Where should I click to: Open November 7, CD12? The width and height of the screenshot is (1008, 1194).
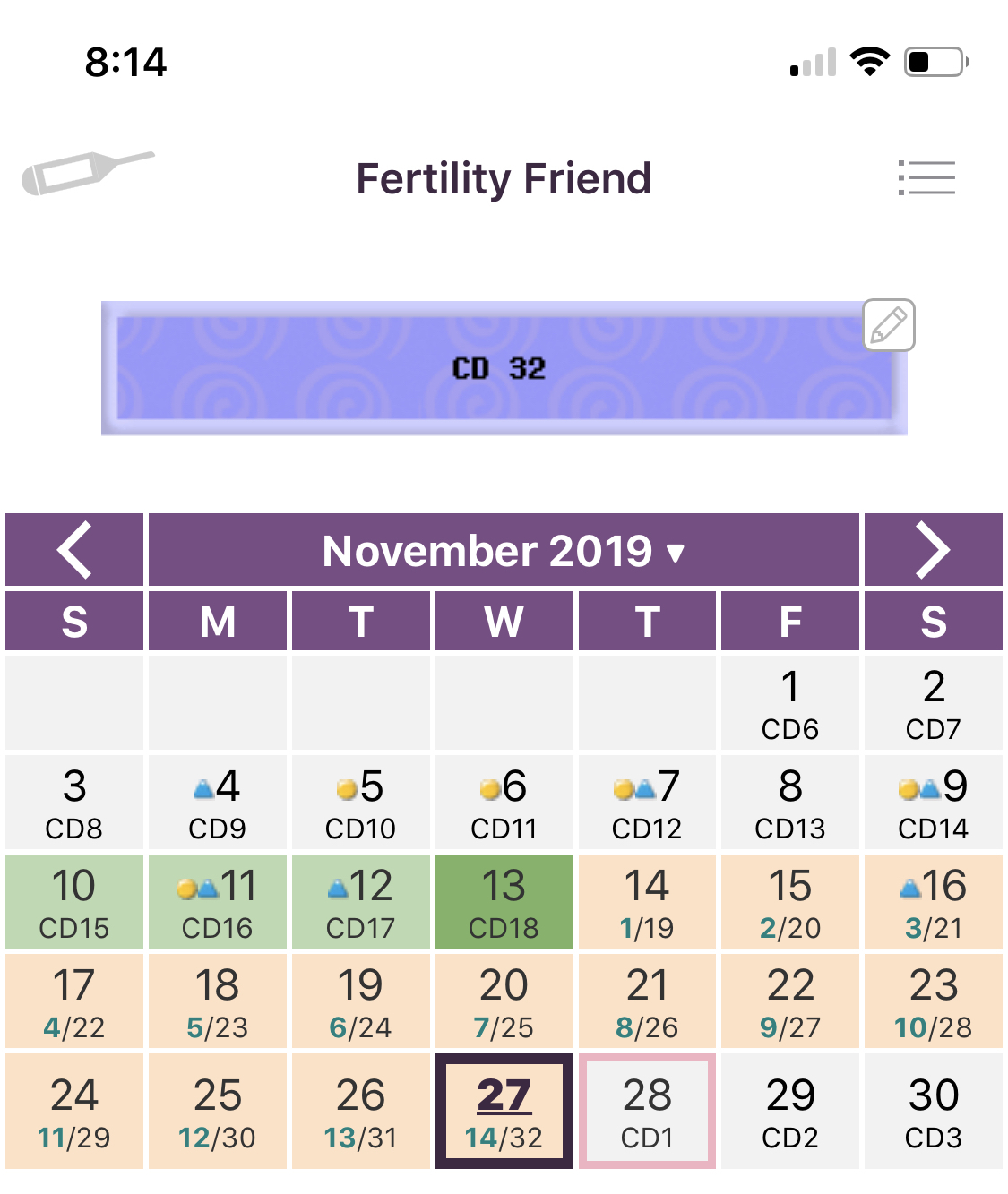pyautogui.click(x=647, y=802)
